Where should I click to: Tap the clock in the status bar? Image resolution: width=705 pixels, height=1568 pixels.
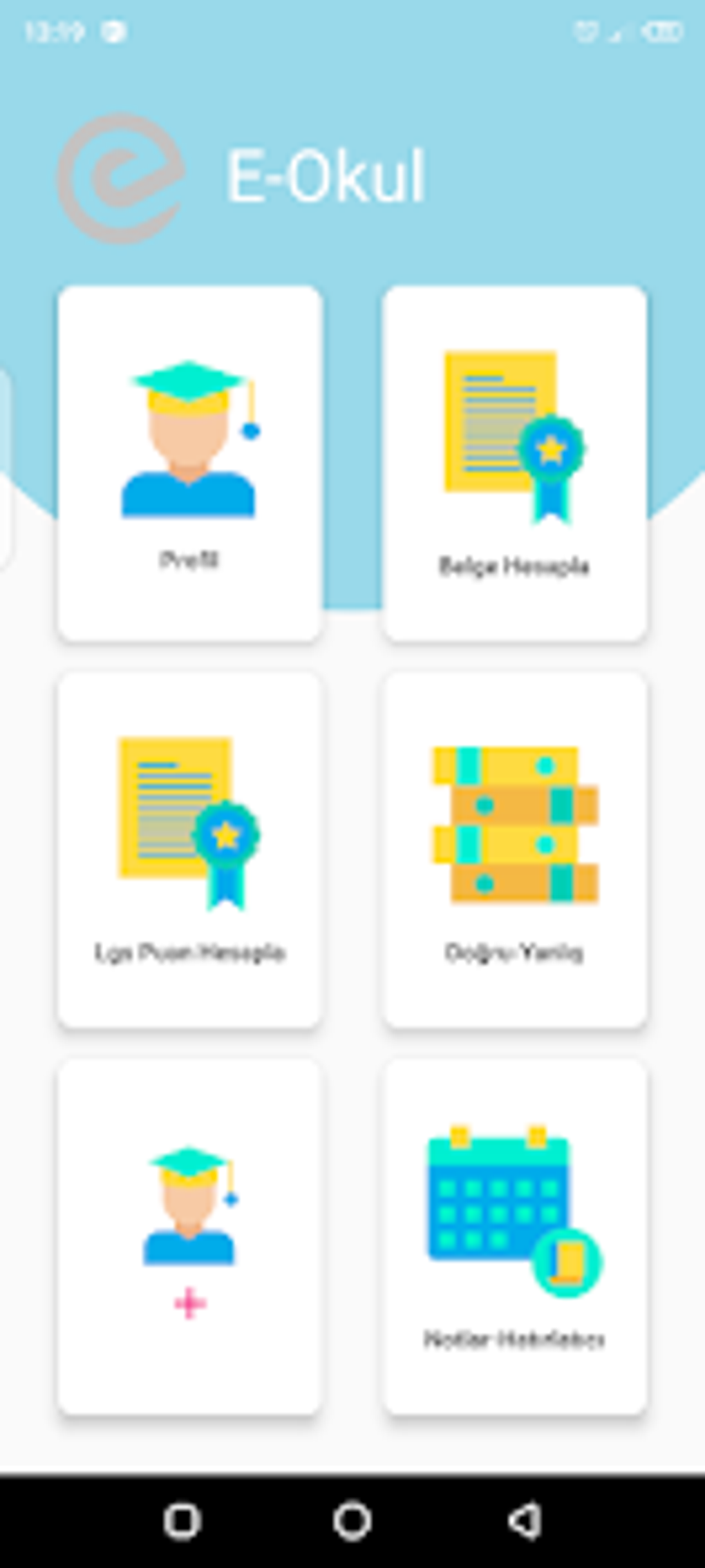point(54,30)
